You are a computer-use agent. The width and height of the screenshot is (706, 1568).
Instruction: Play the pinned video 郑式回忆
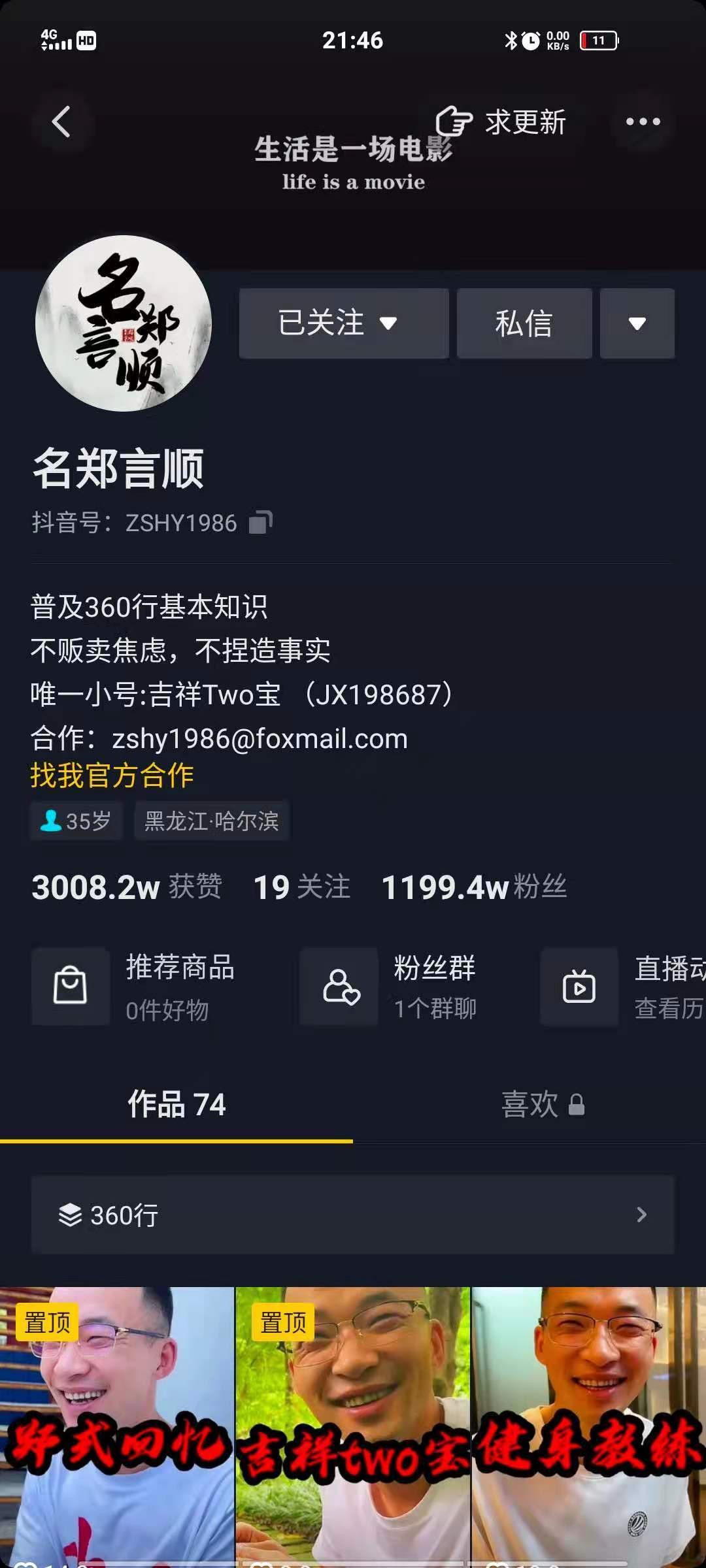[x=116, y=1424]
